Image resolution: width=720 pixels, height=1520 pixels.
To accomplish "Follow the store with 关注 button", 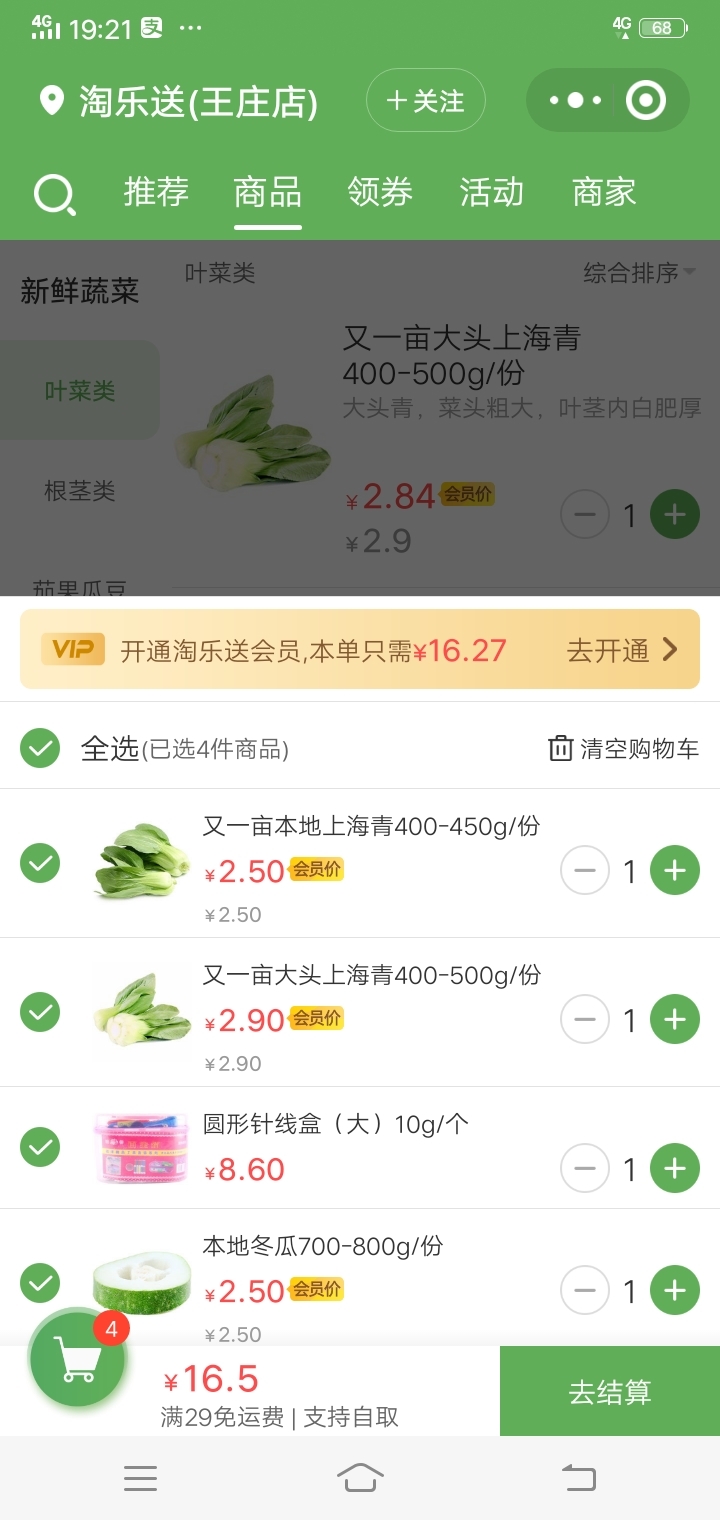I will pos(425,101).
